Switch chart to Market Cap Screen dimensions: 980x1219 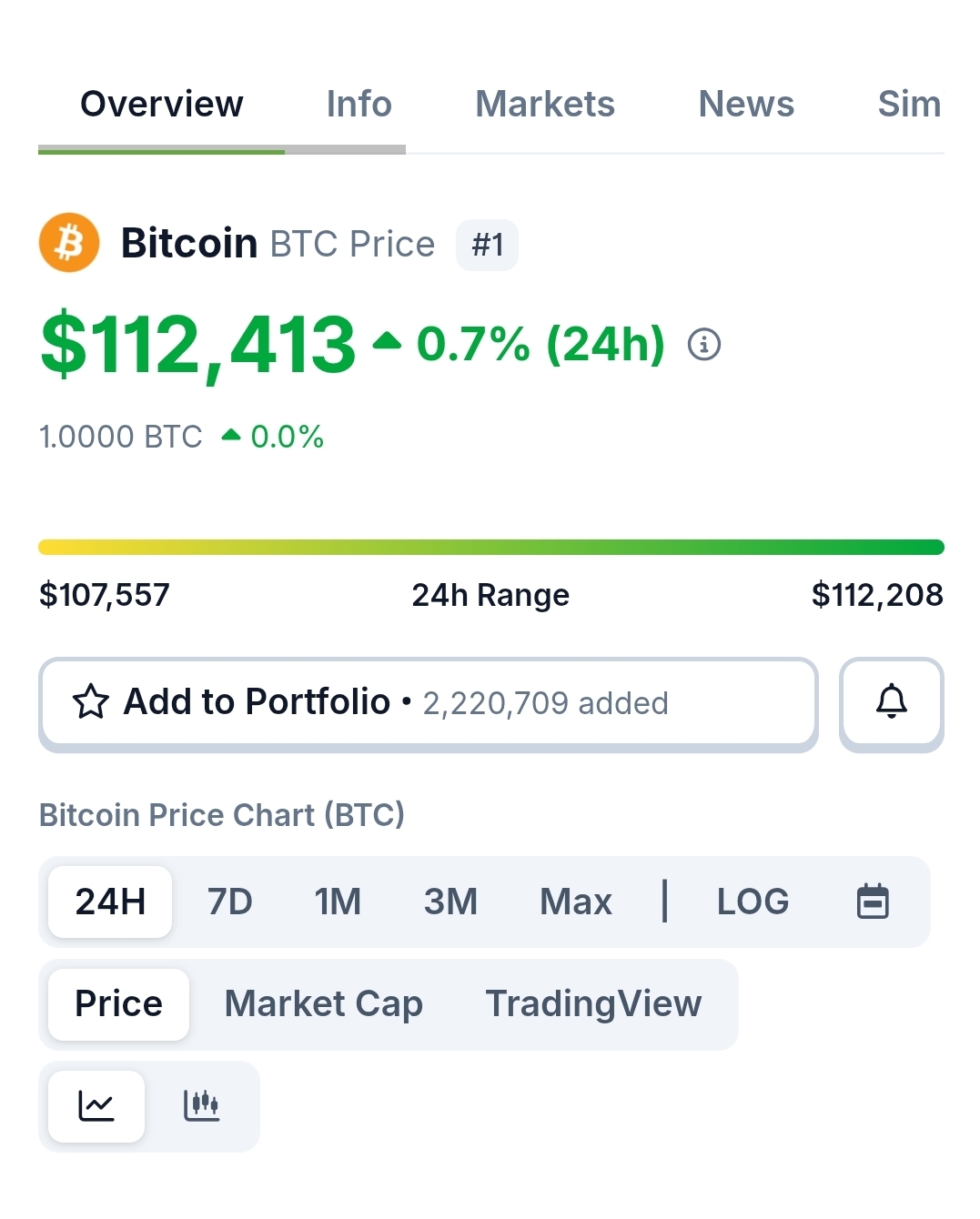coord(323,1003)
